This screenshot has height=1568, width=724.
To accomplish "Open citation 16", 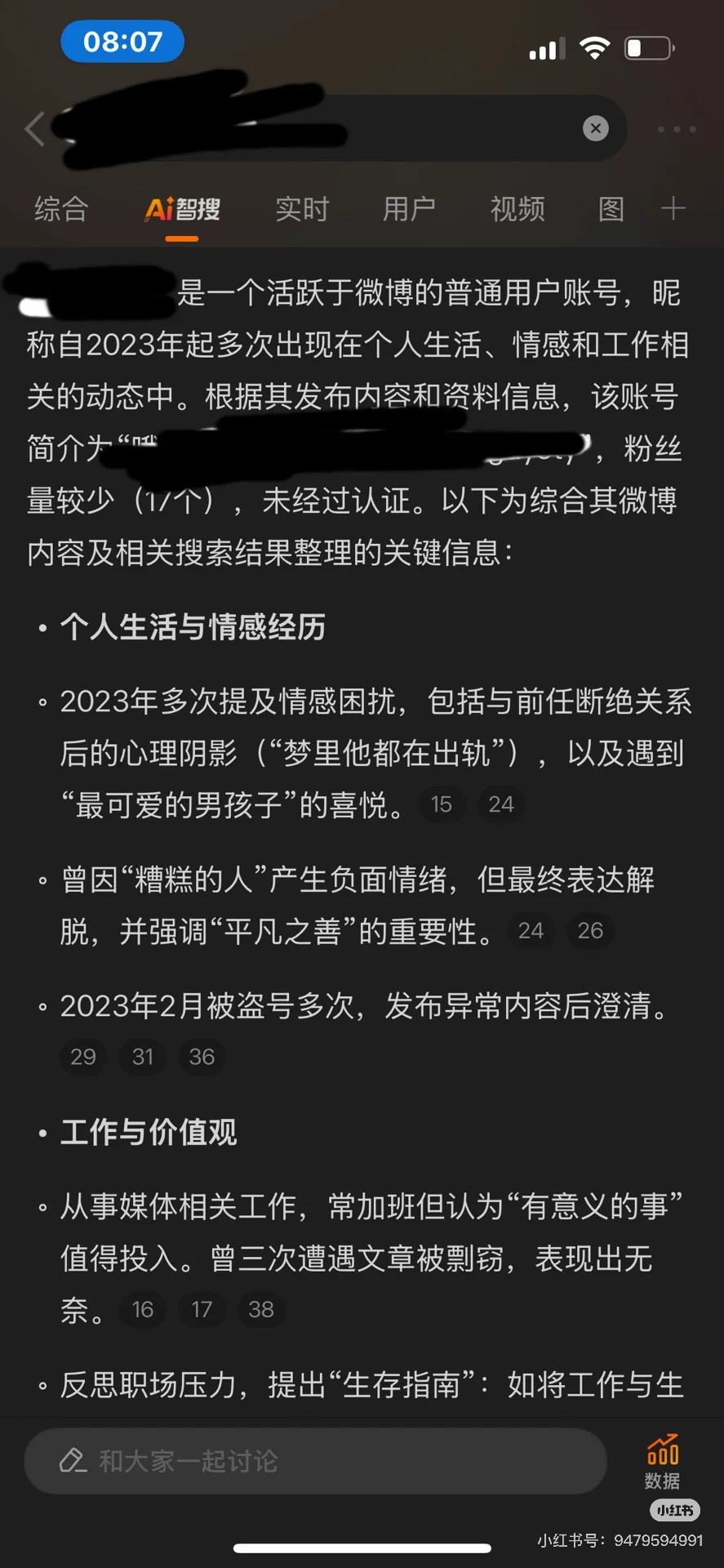I will point(143,1309).
